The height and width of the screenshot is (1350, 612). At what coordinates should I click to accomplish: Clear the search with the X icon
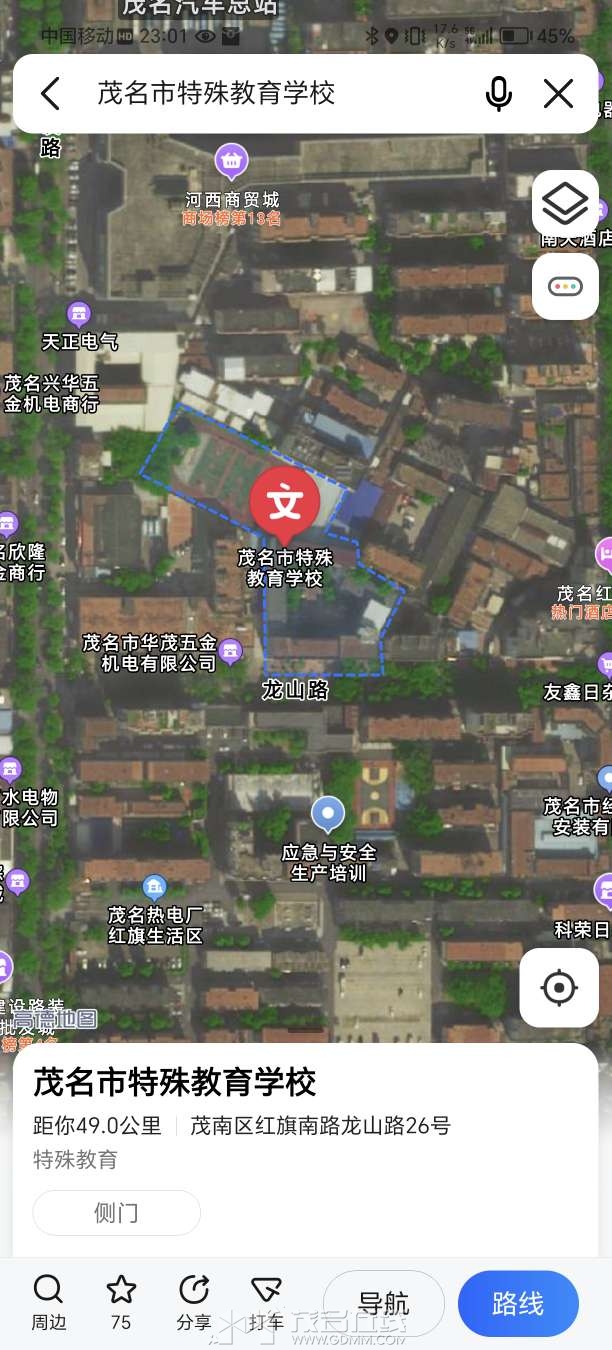(x=558, y=94)
